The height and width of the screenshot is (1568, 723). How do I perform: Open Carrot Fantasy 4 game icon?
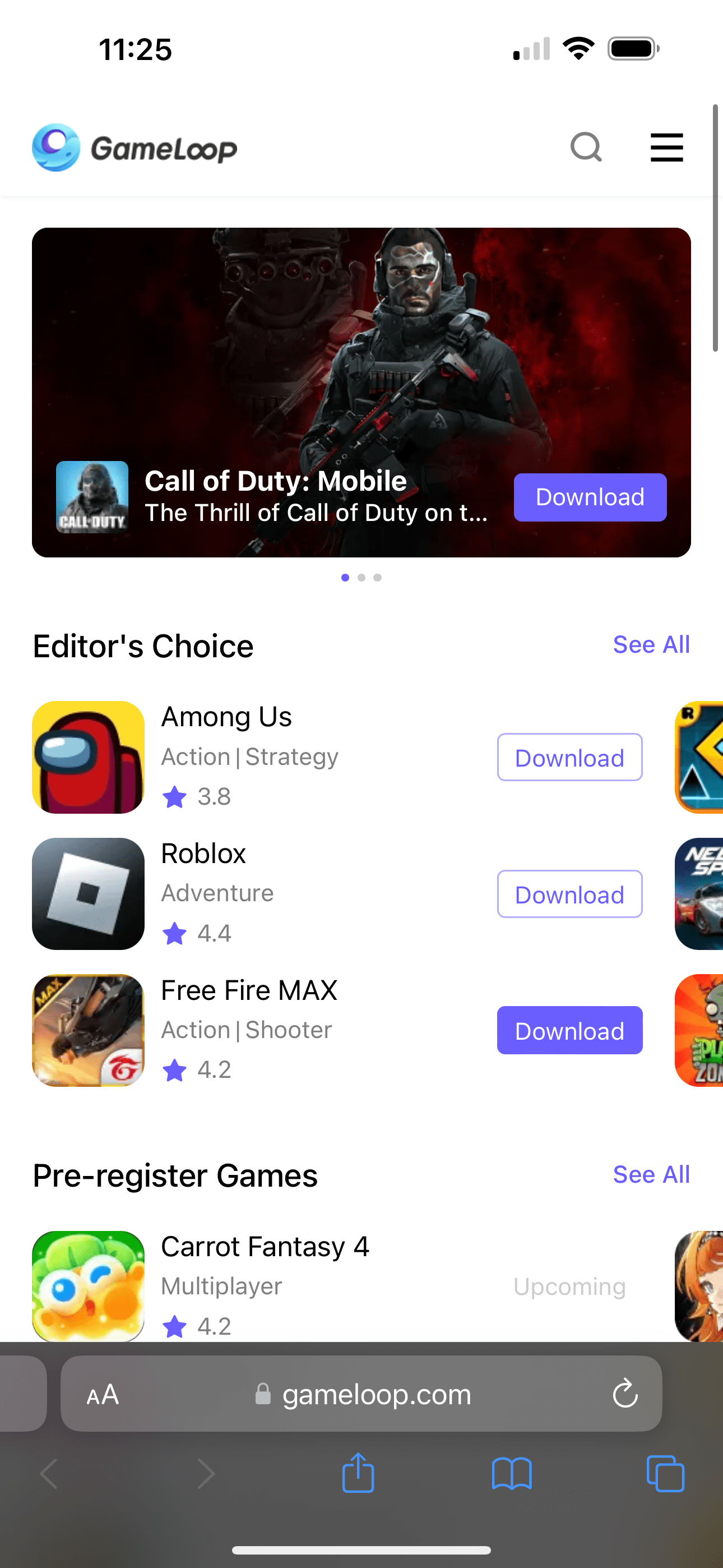coord(88,1286)
